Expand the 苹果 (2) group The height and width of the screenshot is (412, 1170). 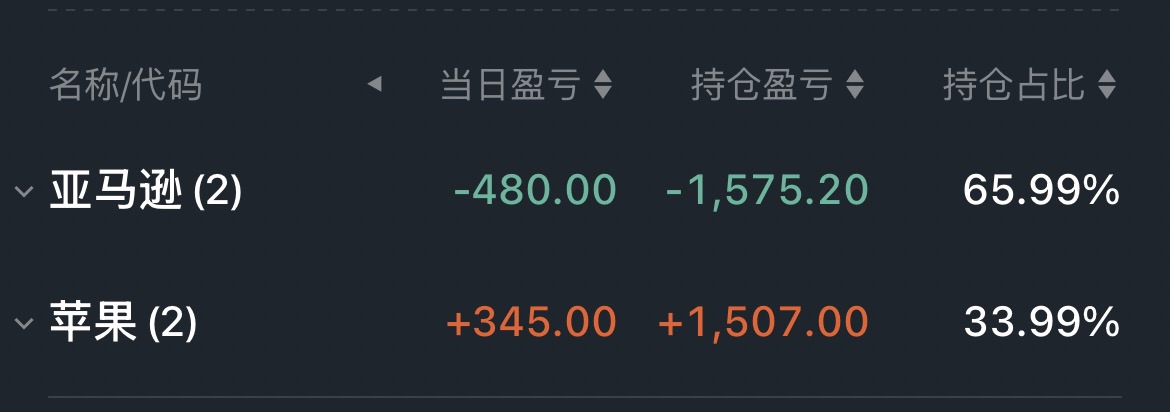(25, 323)
